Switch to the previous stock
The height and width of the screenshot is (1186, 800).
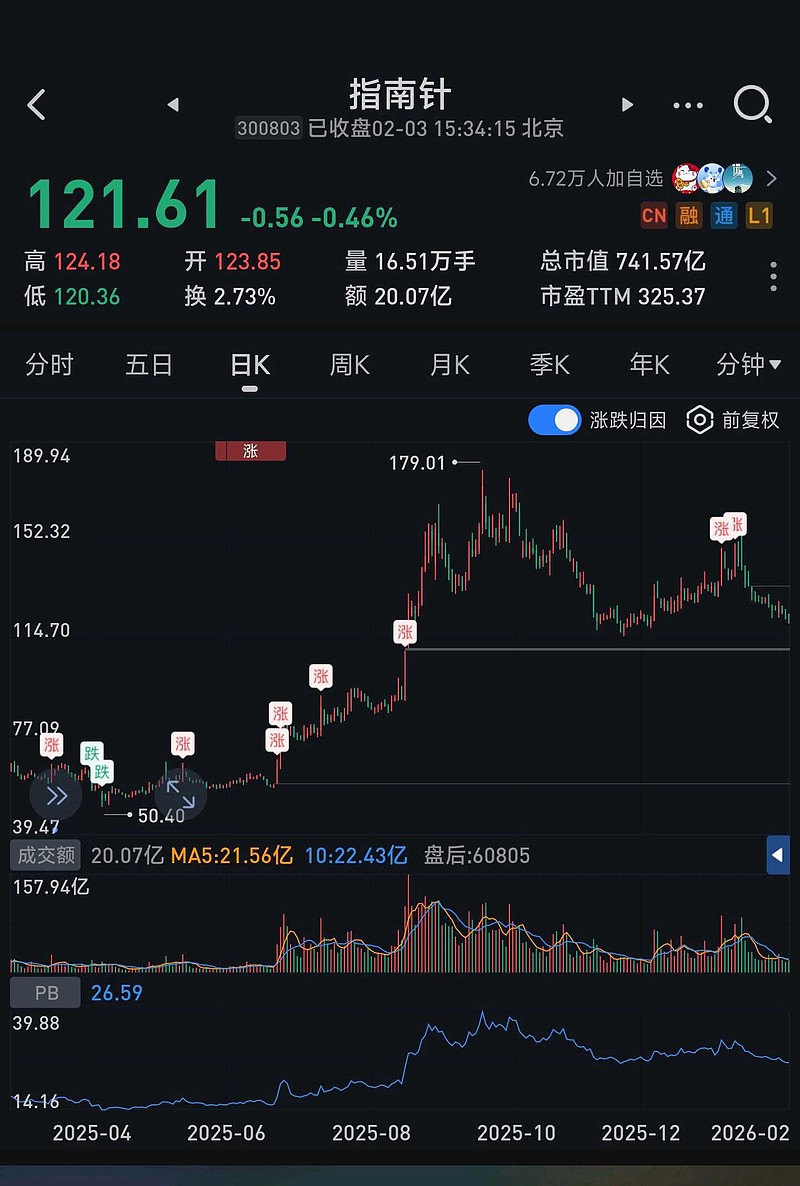coord(173,104)
